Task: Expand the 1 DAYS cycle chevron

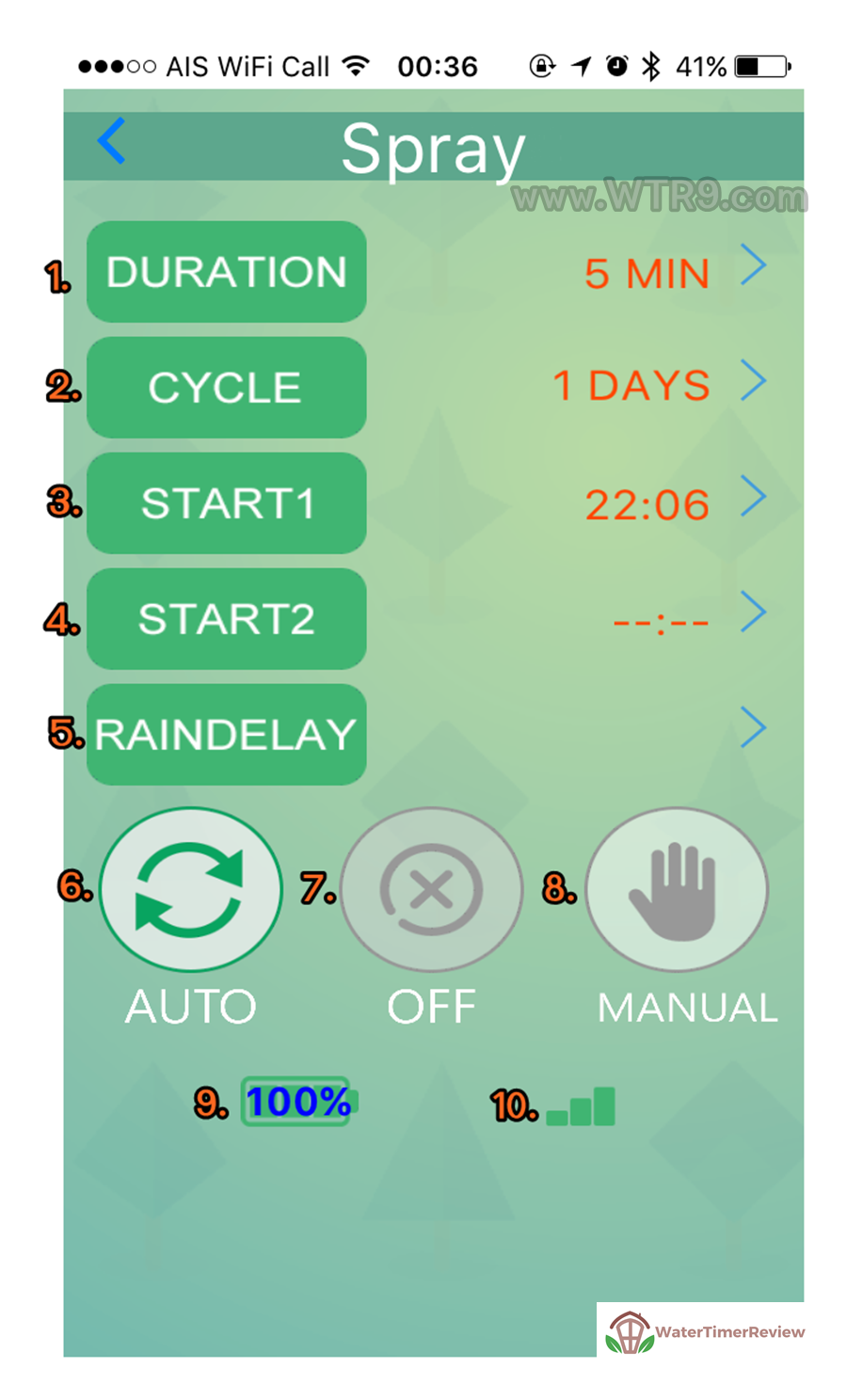Action: click(753, 381)
